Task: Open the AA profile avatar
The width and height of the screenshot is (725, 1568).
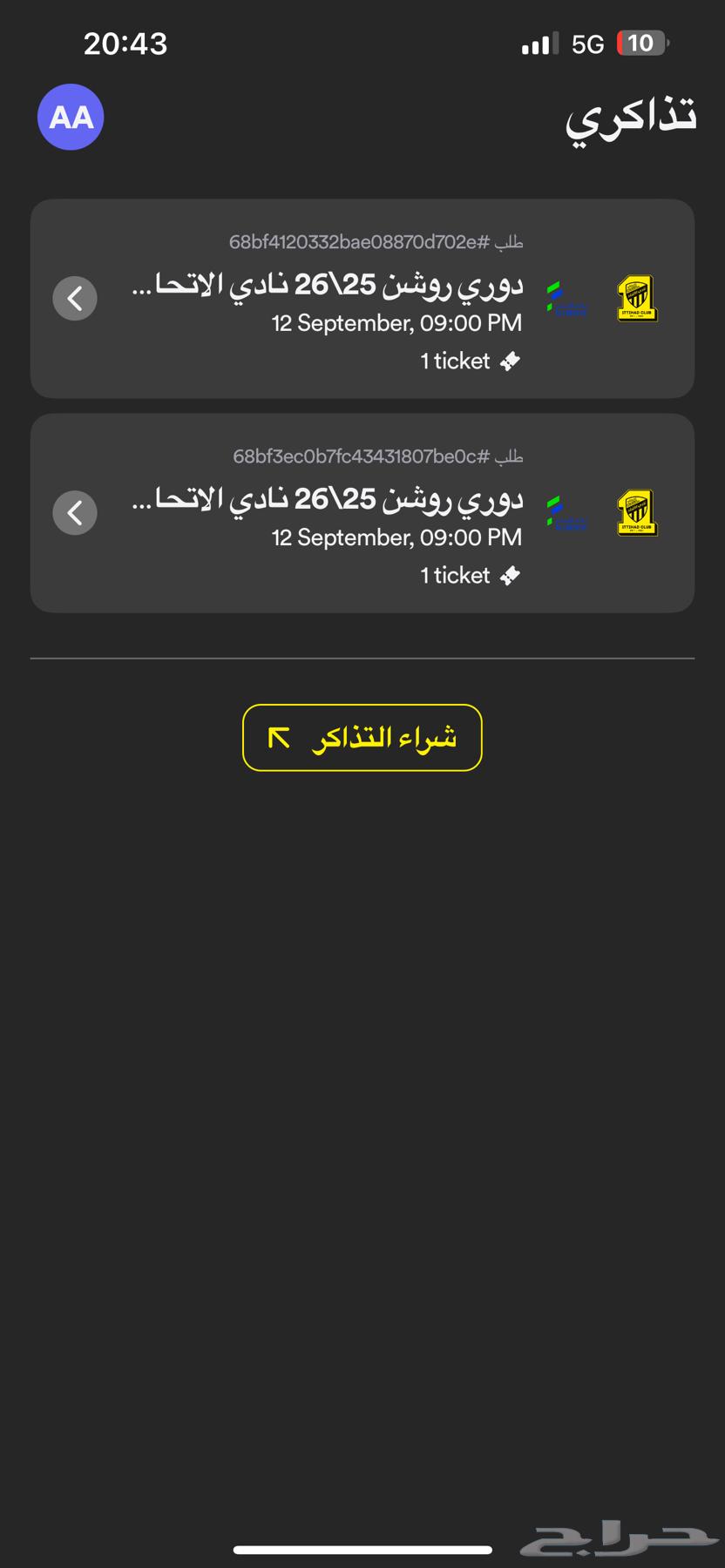Action: pyautogui.click(x=71, y=118)
